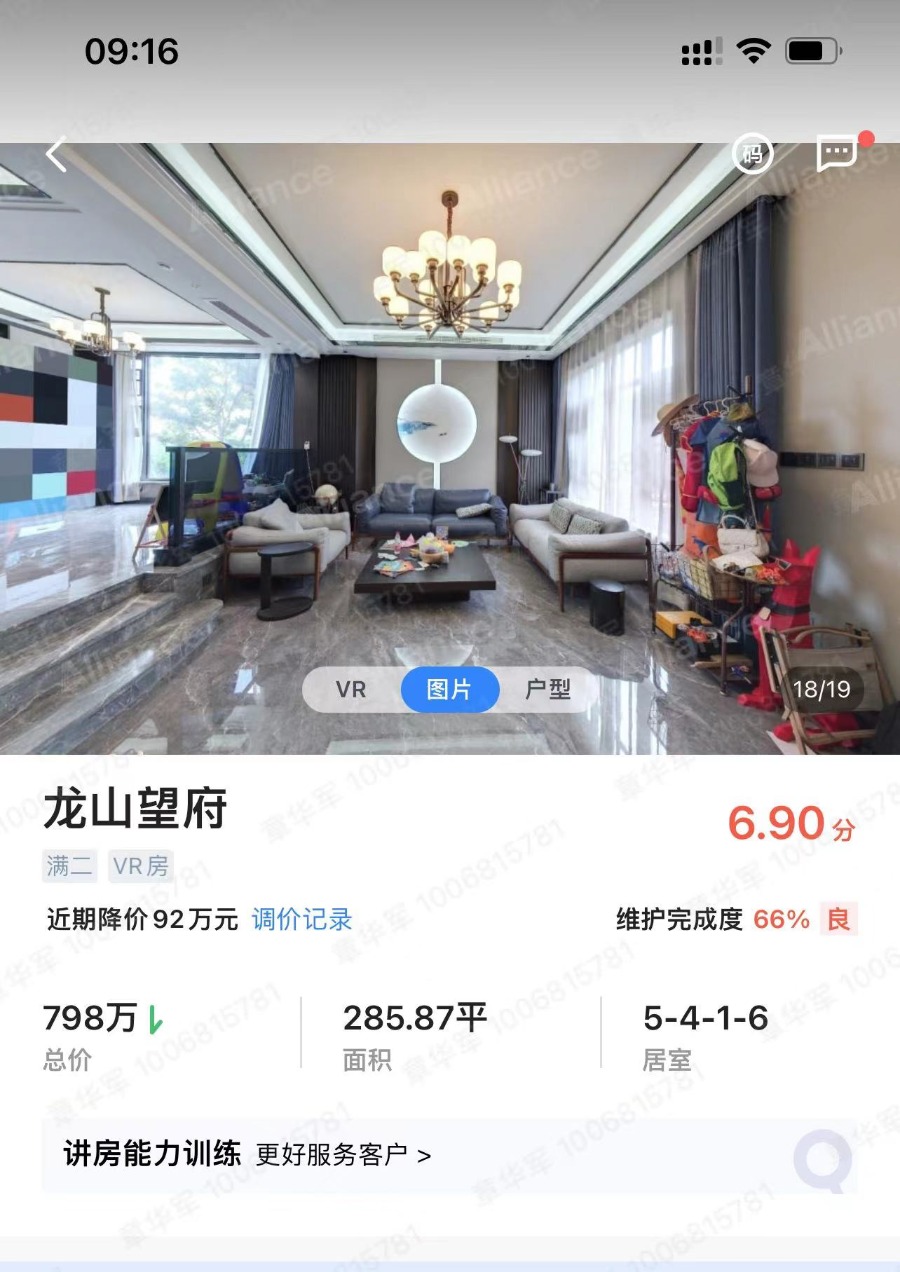Select the 图片 tab
Viewport: 900px width, 1272px height.
tap(449, 689)
